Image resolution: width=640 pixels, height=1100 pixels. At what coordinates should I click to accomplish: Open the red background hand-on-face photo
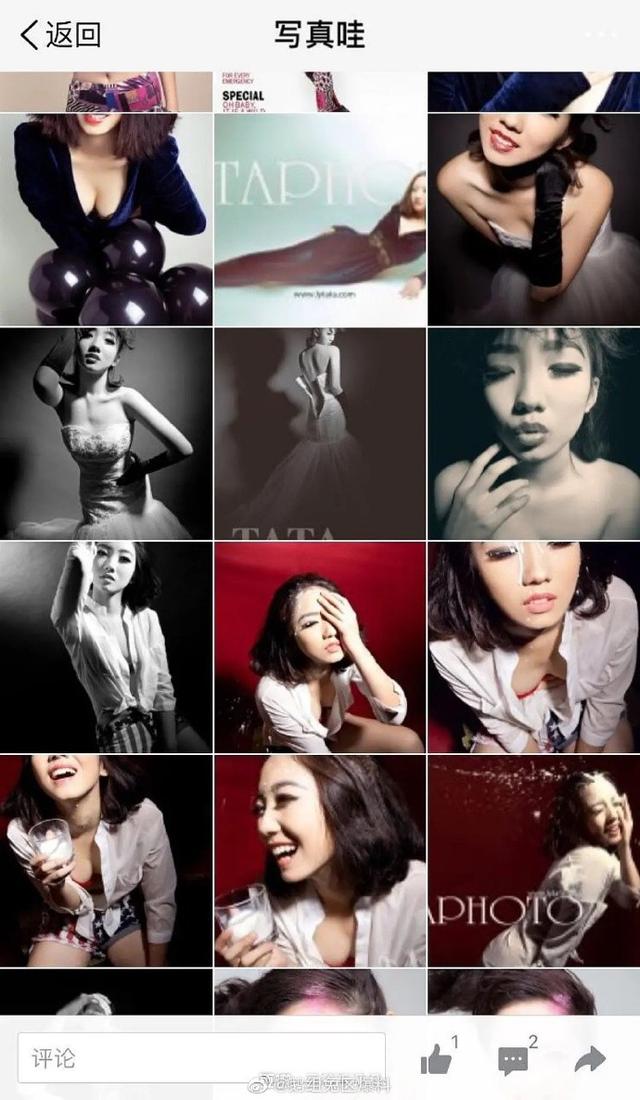pyautogui.click(x=320, y=647)
